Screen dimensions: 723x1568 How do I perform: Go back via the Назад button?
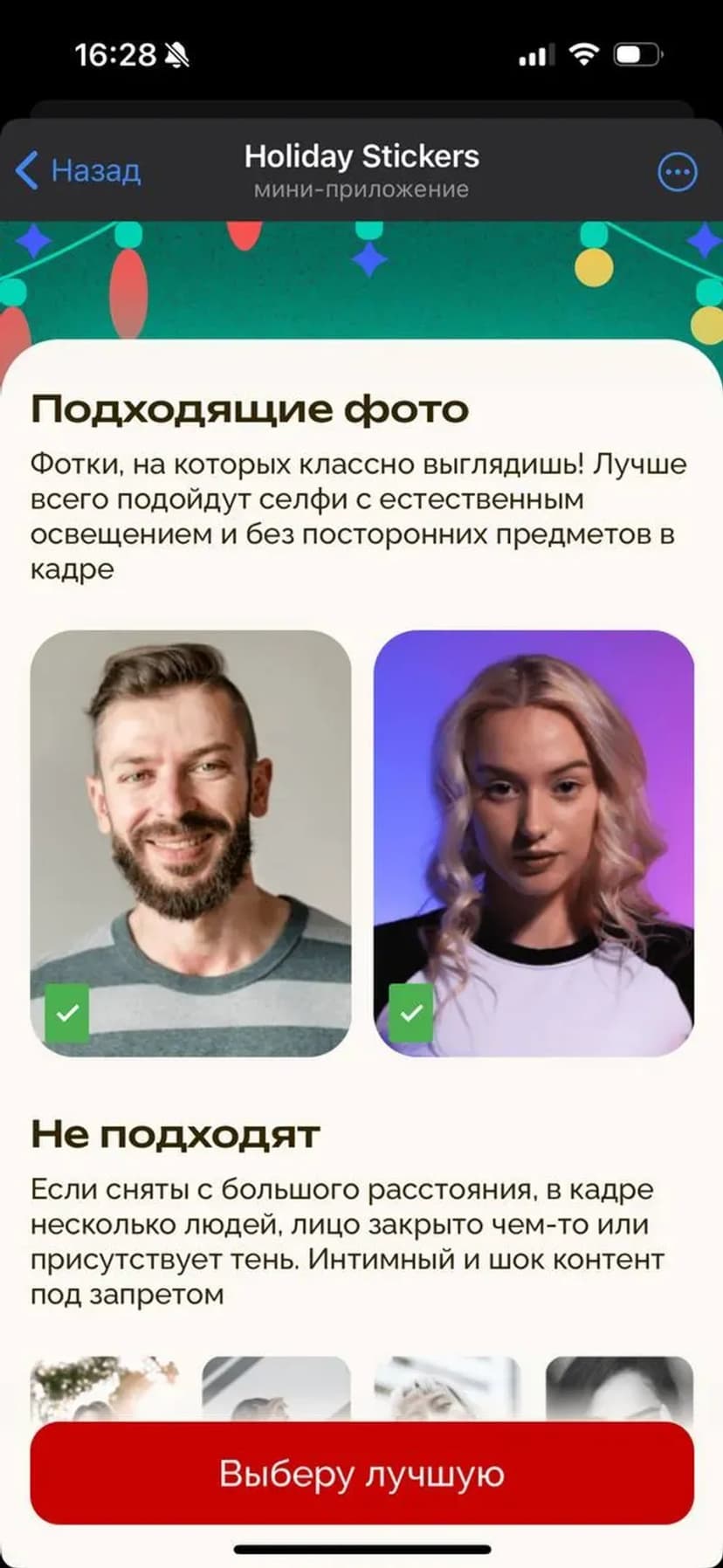coord(79,170)
